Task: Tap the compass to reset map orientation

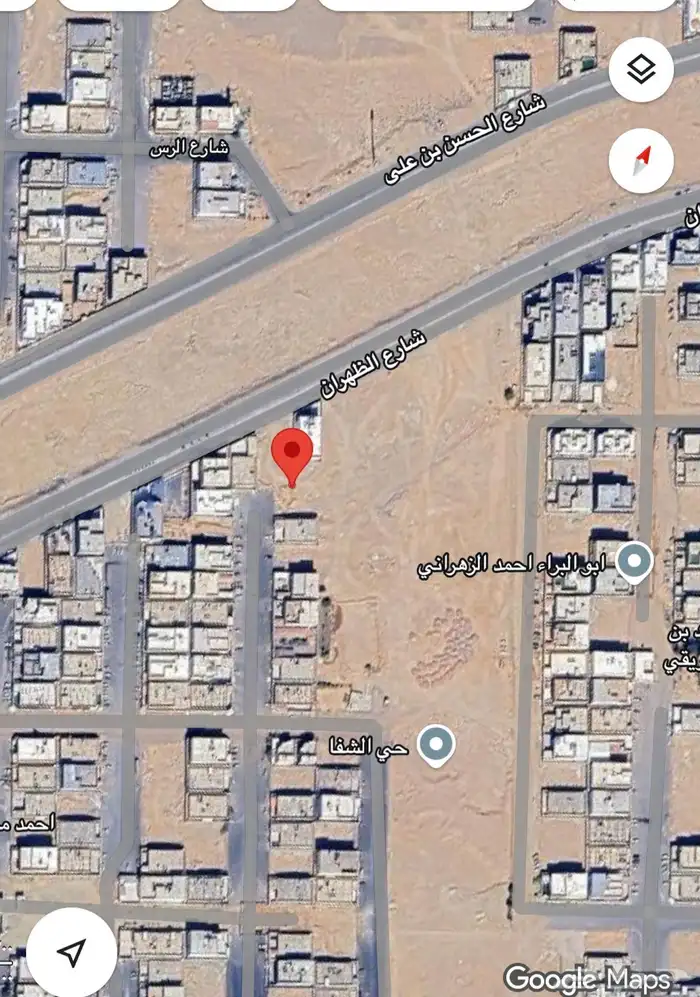Action: pyautogui.click(x=641, y=160)
